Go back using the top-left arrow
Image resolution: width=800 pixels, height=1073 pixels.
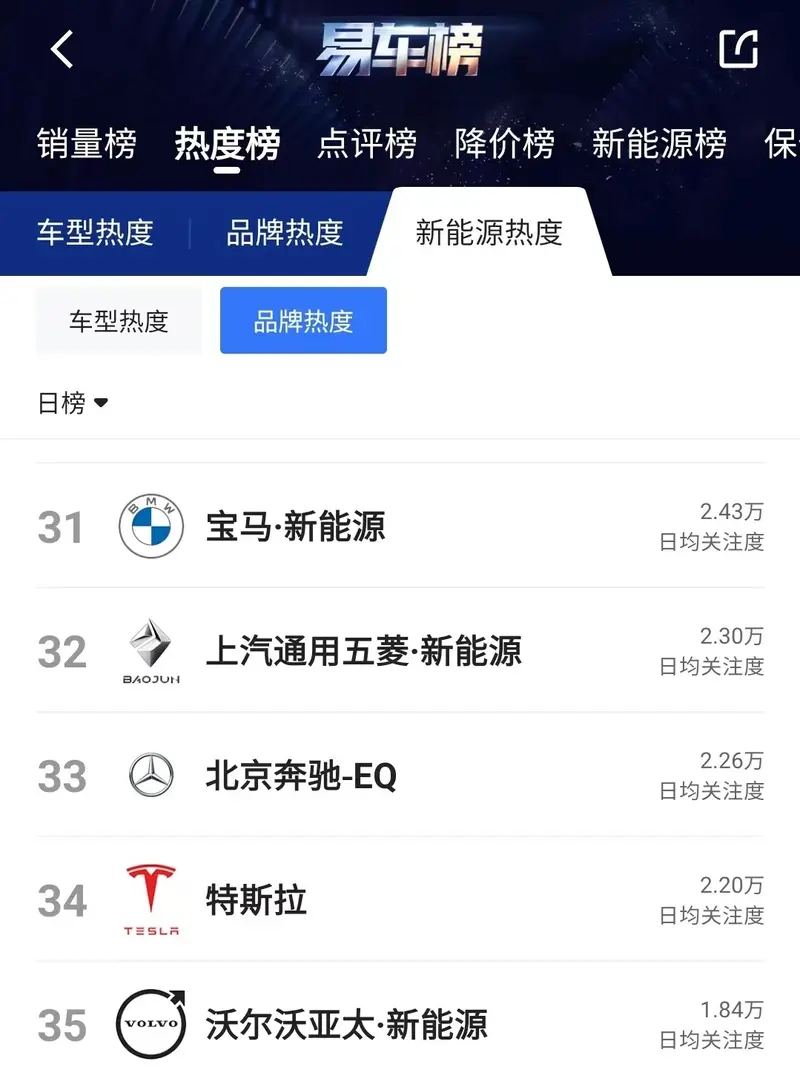63,48
